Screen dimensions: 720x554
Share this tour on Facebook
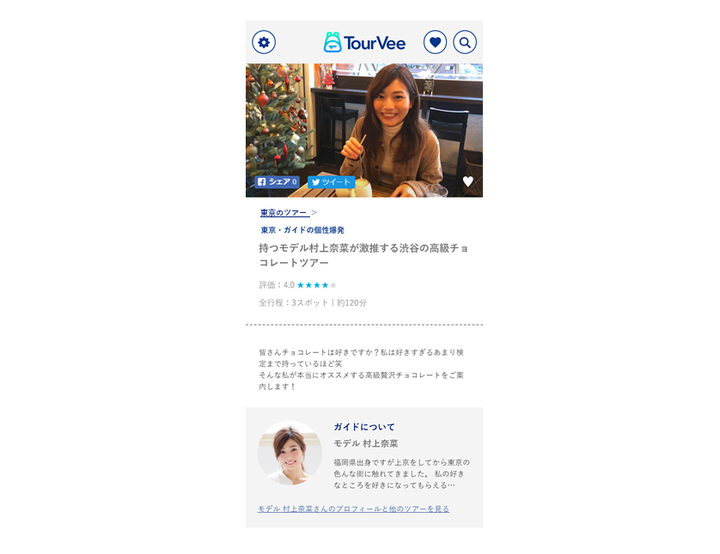277,182
